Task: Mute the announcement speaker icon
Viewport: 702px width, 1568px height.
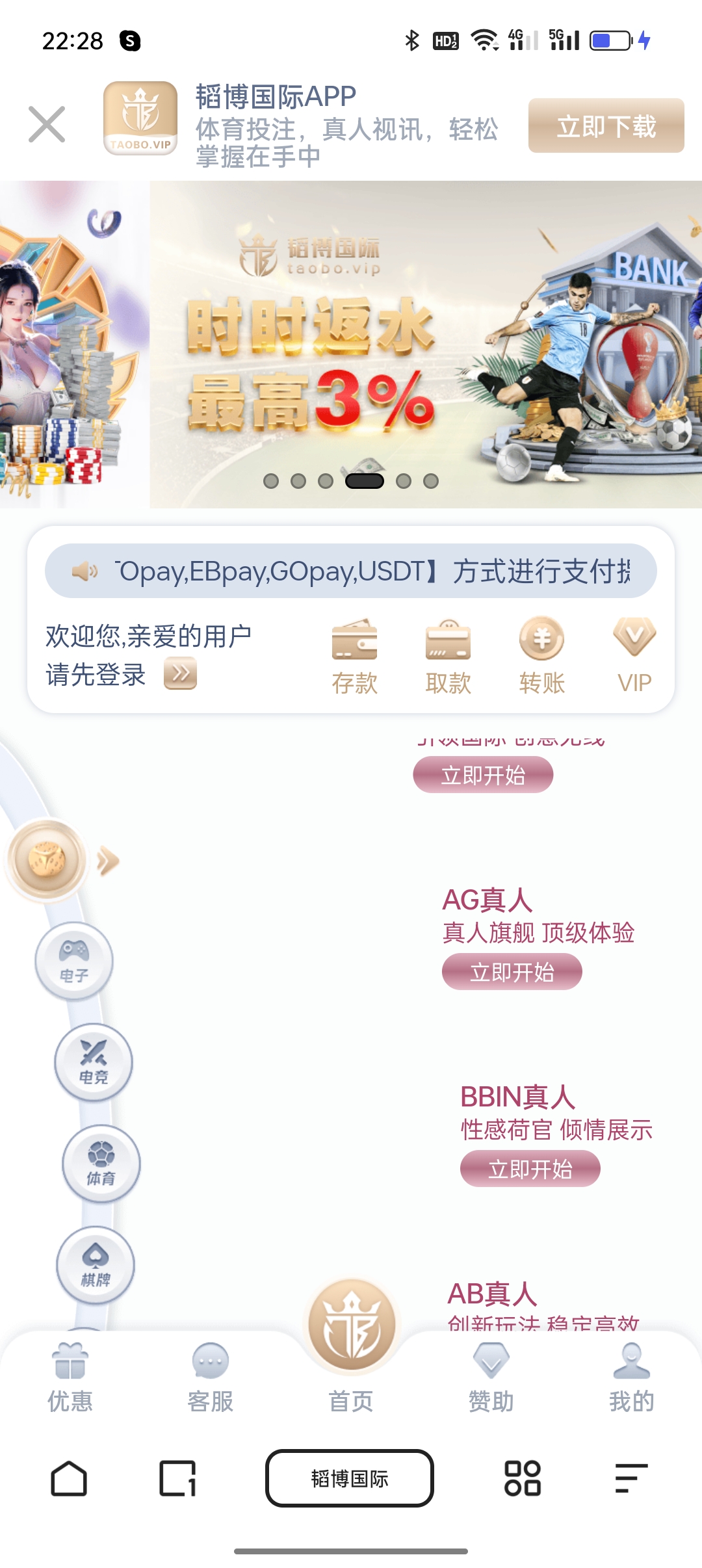Action: [85, 572]
